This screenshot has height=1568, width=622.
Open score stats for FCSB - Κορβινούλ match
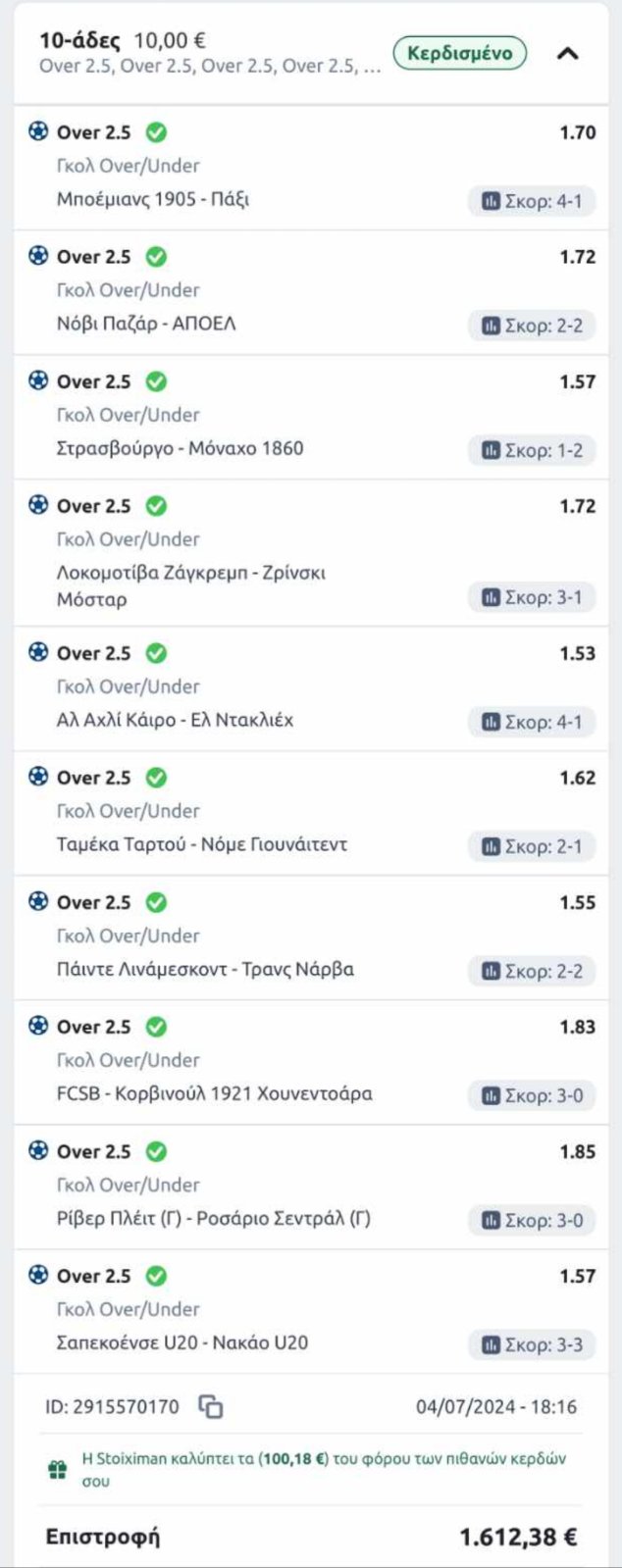pyautogui.click(x=532, y=1095)
